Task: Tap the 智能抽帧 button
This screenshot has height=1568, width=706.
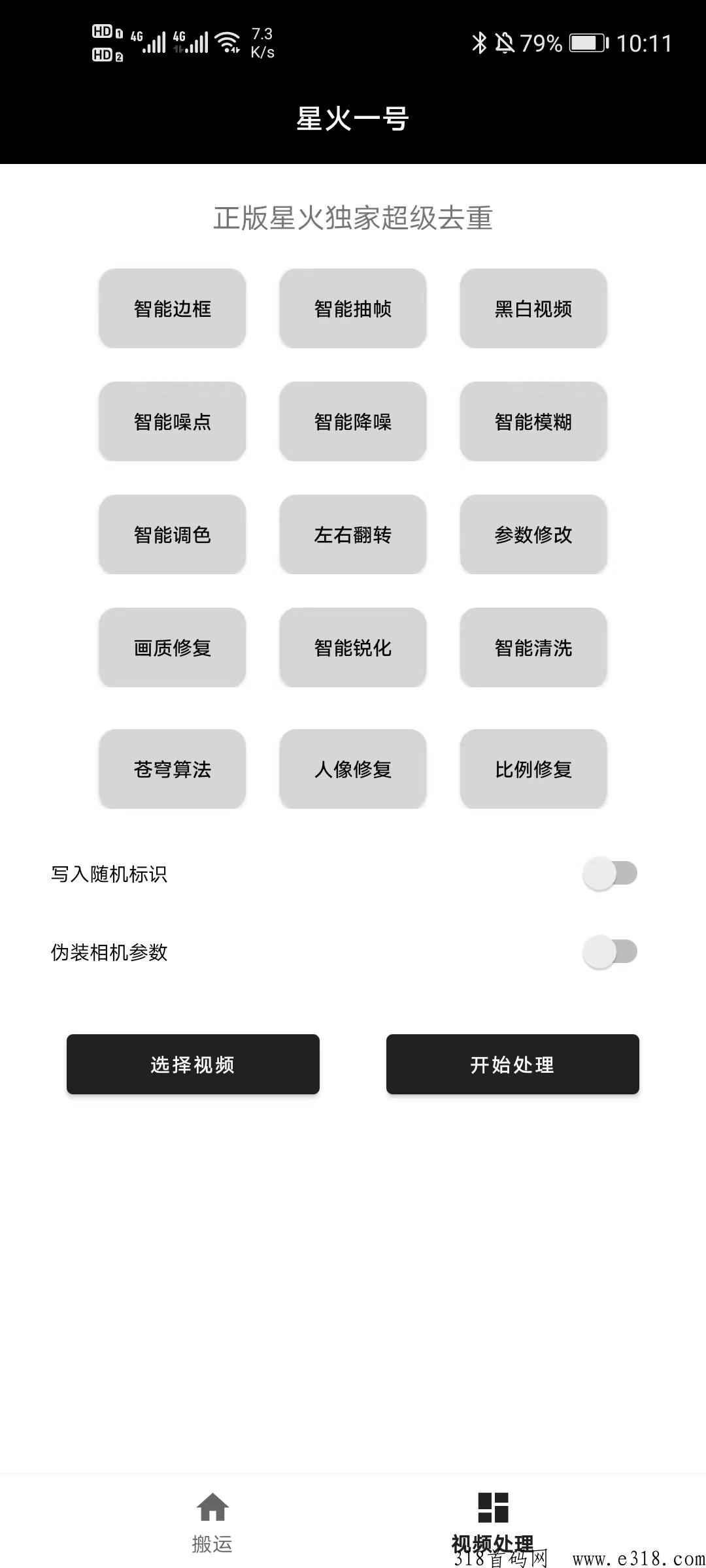Action: point(353,308)
